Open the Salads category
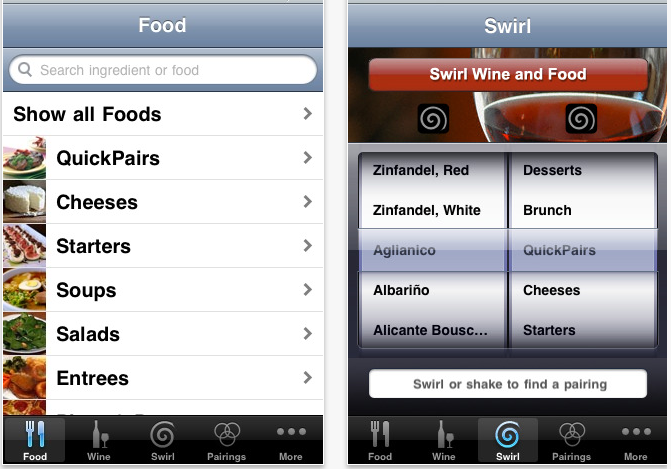Screen dimensions: 671x469 click(x=162, y=334)
